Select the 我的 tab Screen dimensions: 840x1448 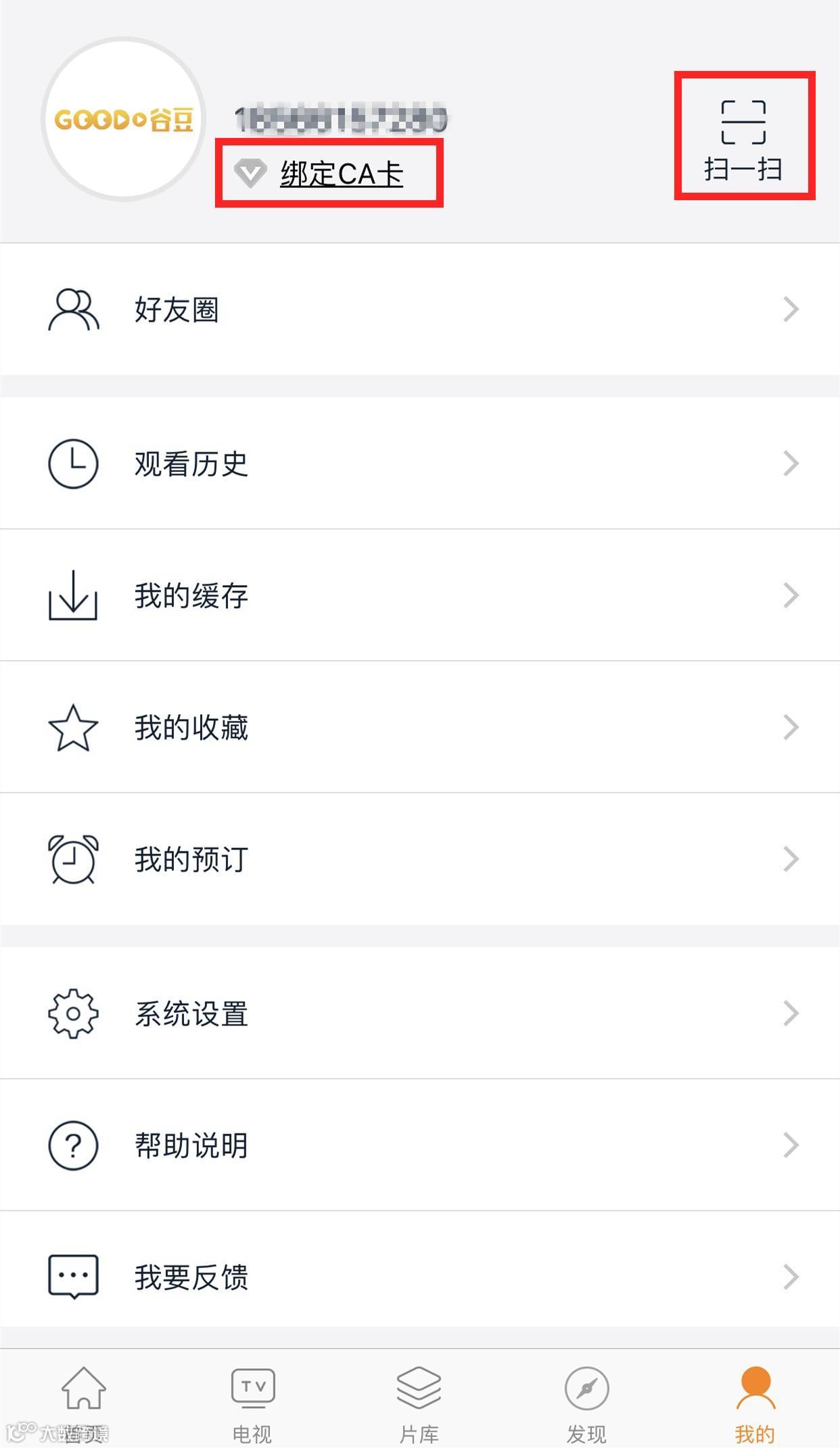click(755, 1401)
